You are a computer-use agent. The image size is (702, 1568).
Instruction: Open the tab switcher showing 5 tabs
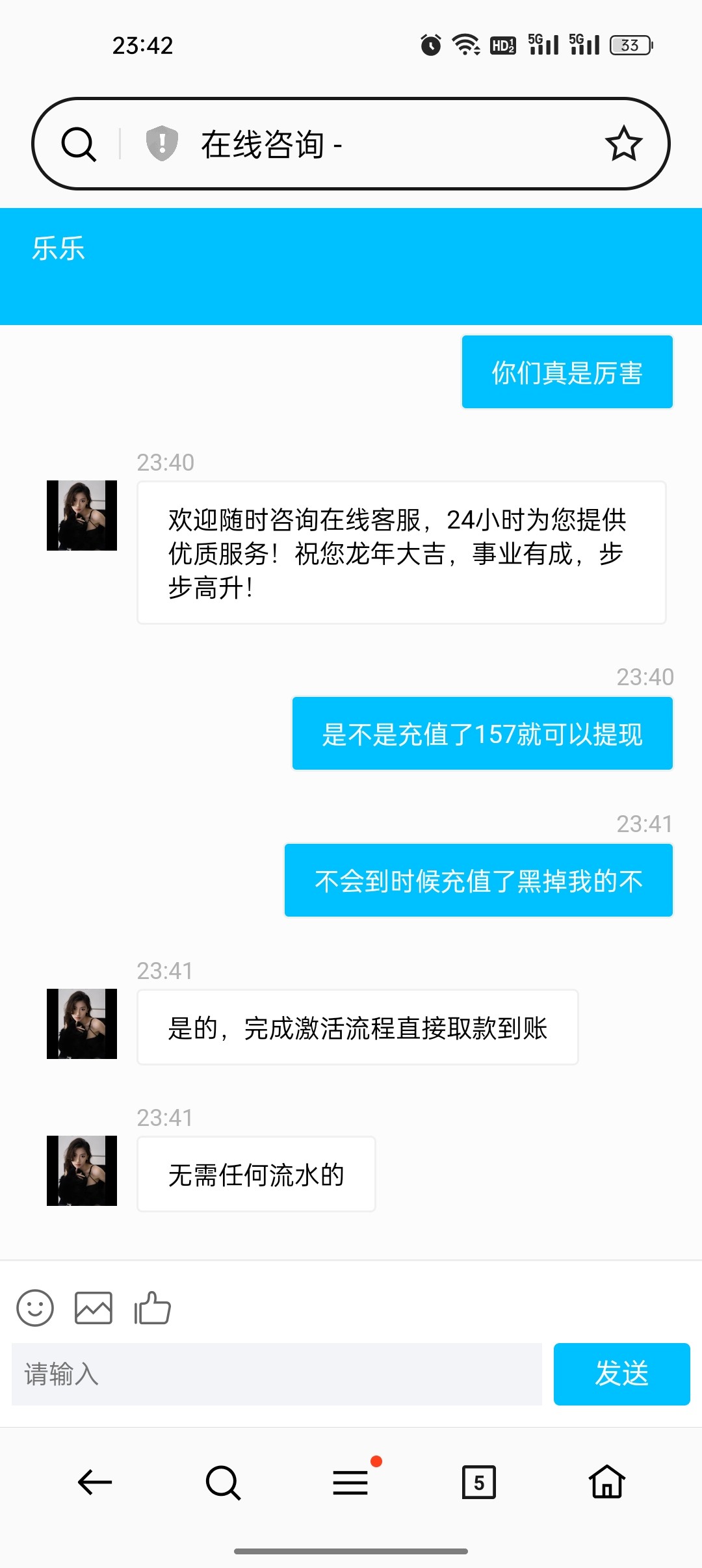(479, 1483)
